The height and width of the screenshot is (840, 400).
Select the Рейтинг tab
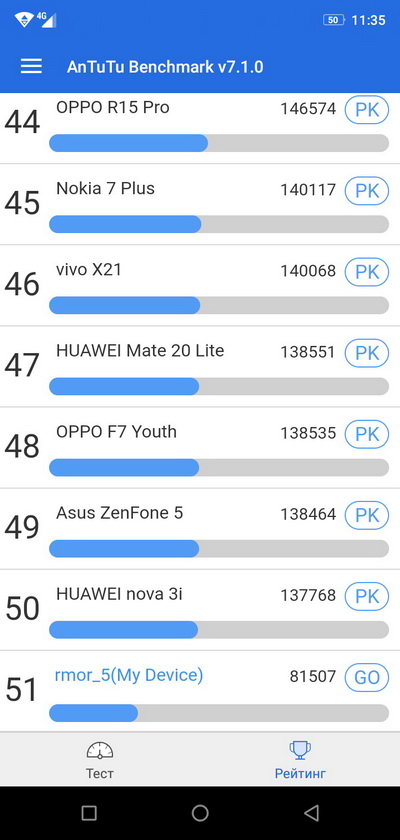pos(300,760)
